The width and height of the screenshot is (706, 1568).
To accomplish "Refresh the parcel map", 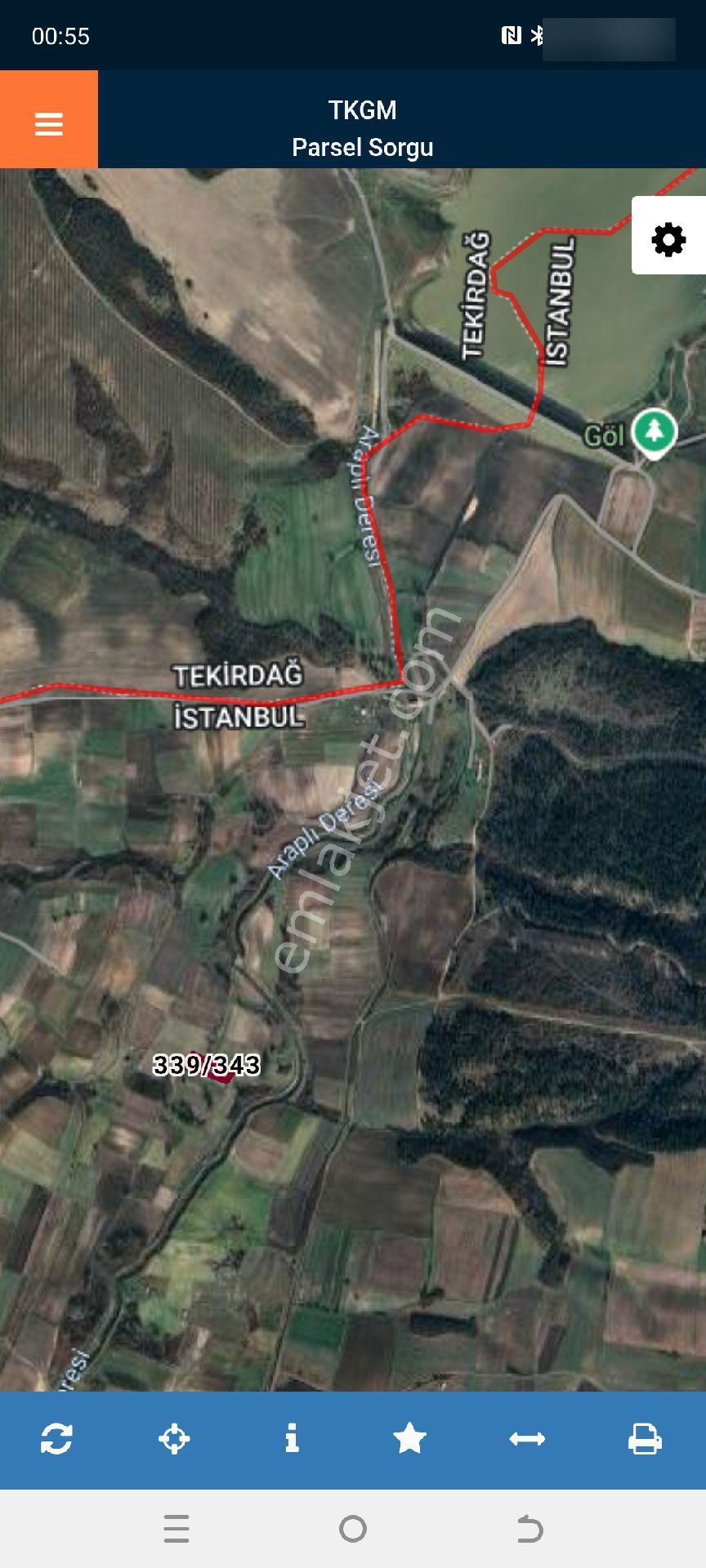I will [x=56, y=1438].
